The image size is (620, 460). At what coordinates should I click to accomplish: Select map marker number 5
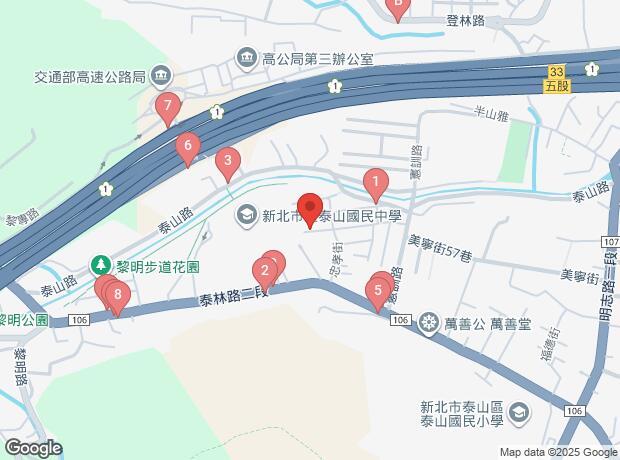coord(377,293)
